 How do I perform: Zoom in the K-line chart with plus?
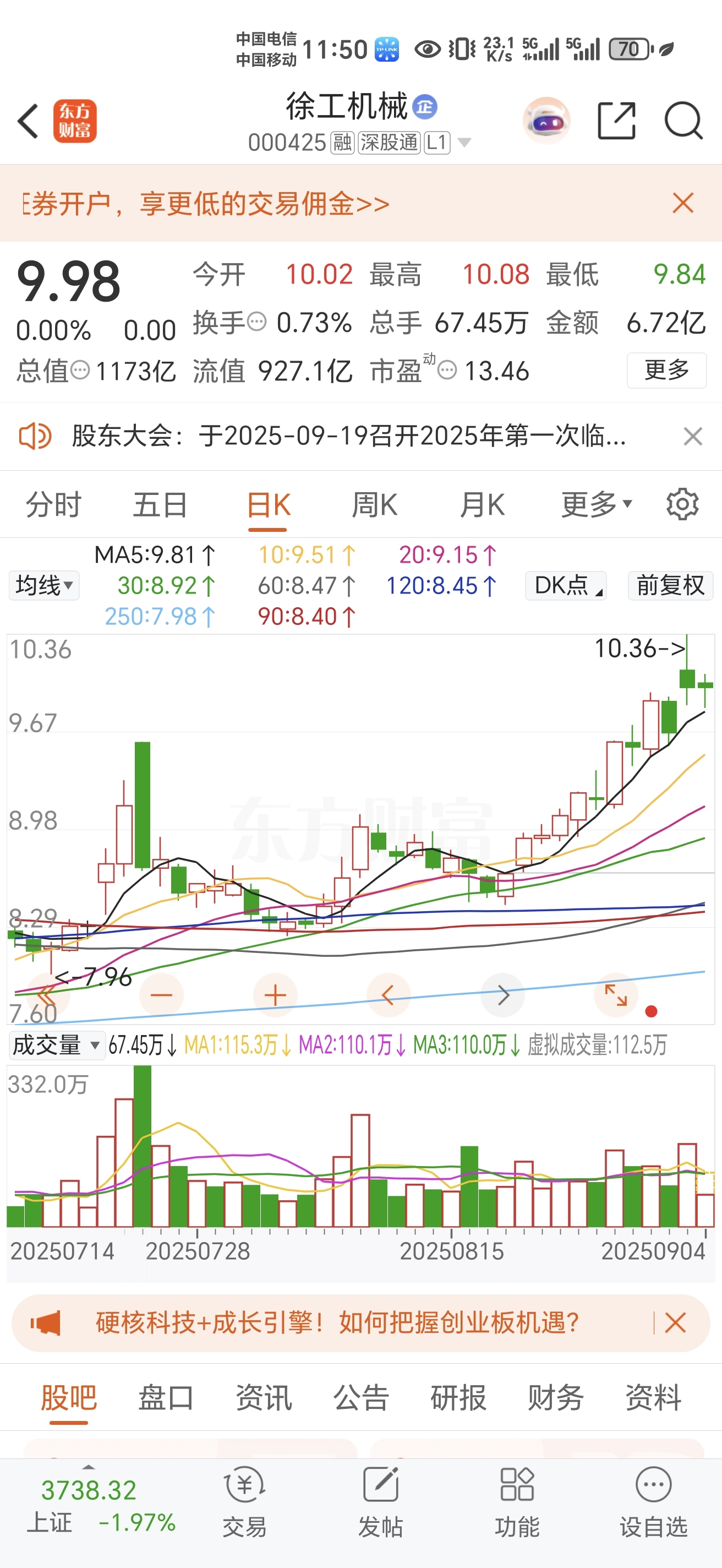[275, 995]
